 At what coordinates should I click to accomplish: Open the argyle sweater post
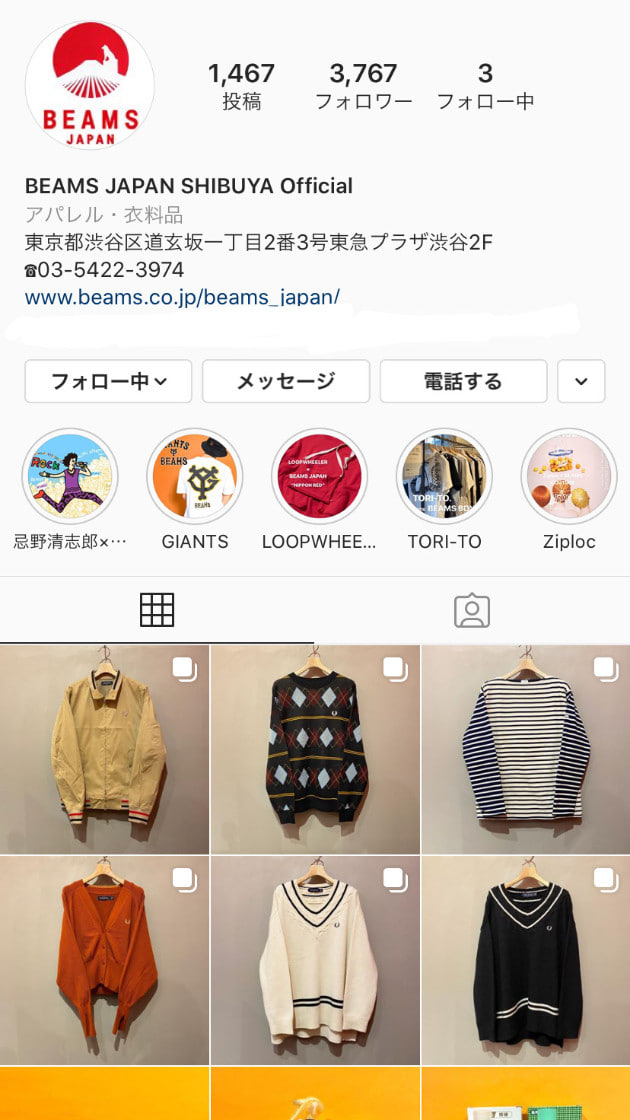[x=315, y=749]
